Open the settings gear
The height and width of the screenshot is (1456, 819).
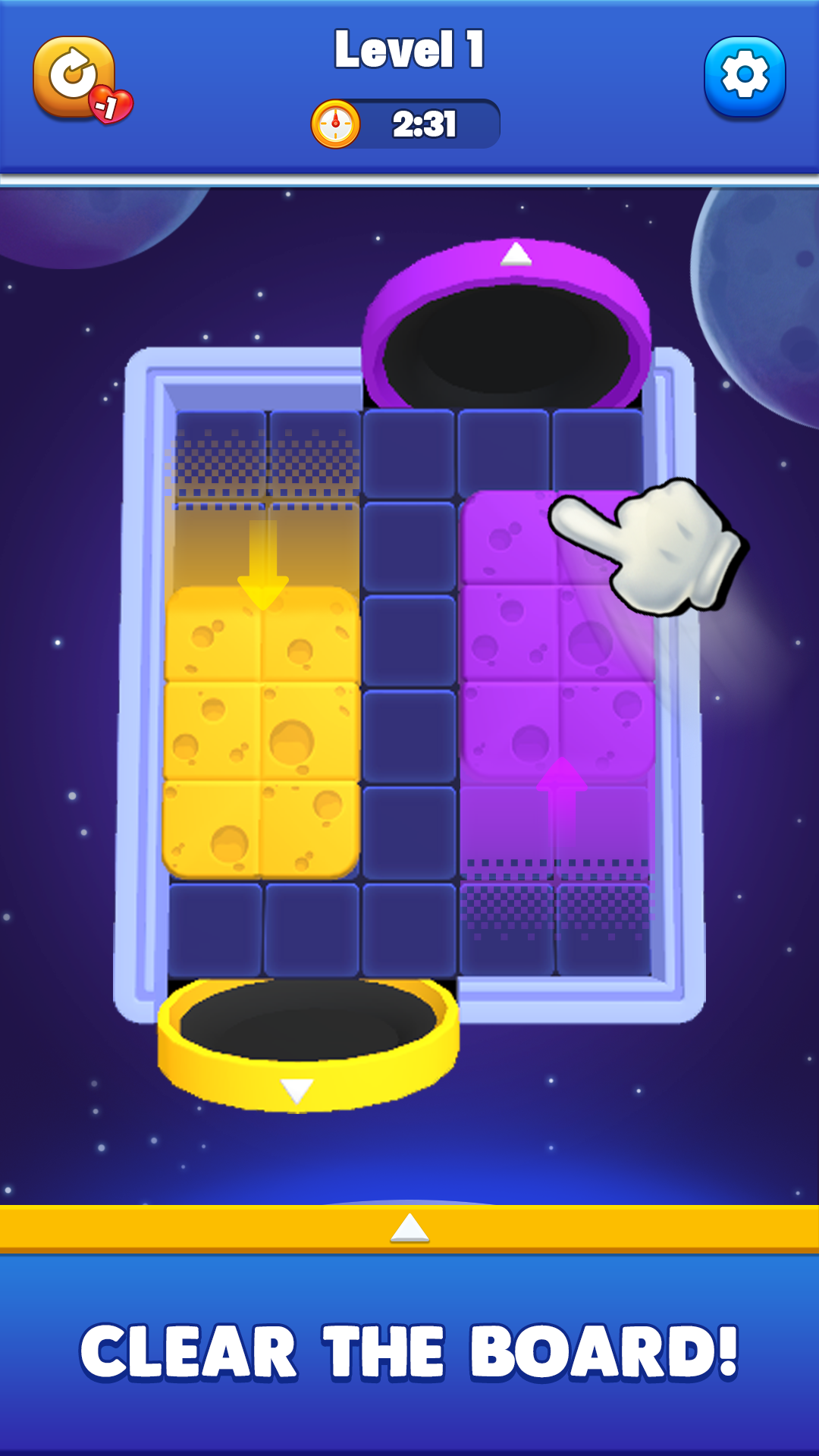click(x=745, y=77)
